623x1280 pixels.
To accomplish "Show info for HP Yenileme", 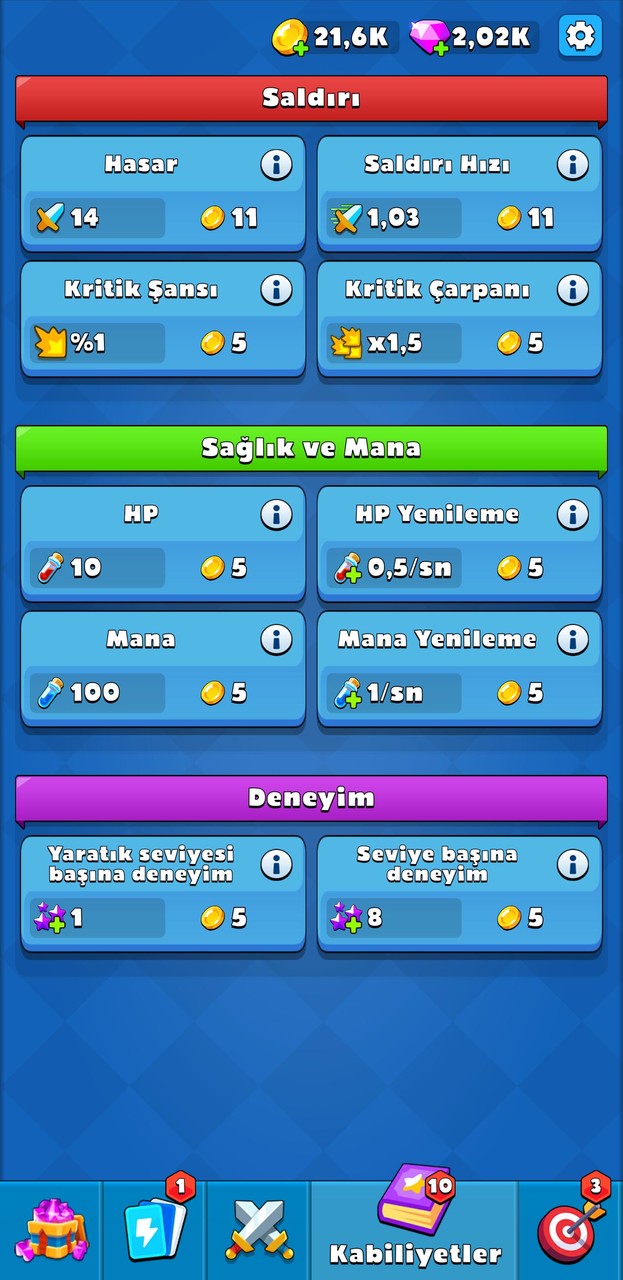I will pos(572,515).
